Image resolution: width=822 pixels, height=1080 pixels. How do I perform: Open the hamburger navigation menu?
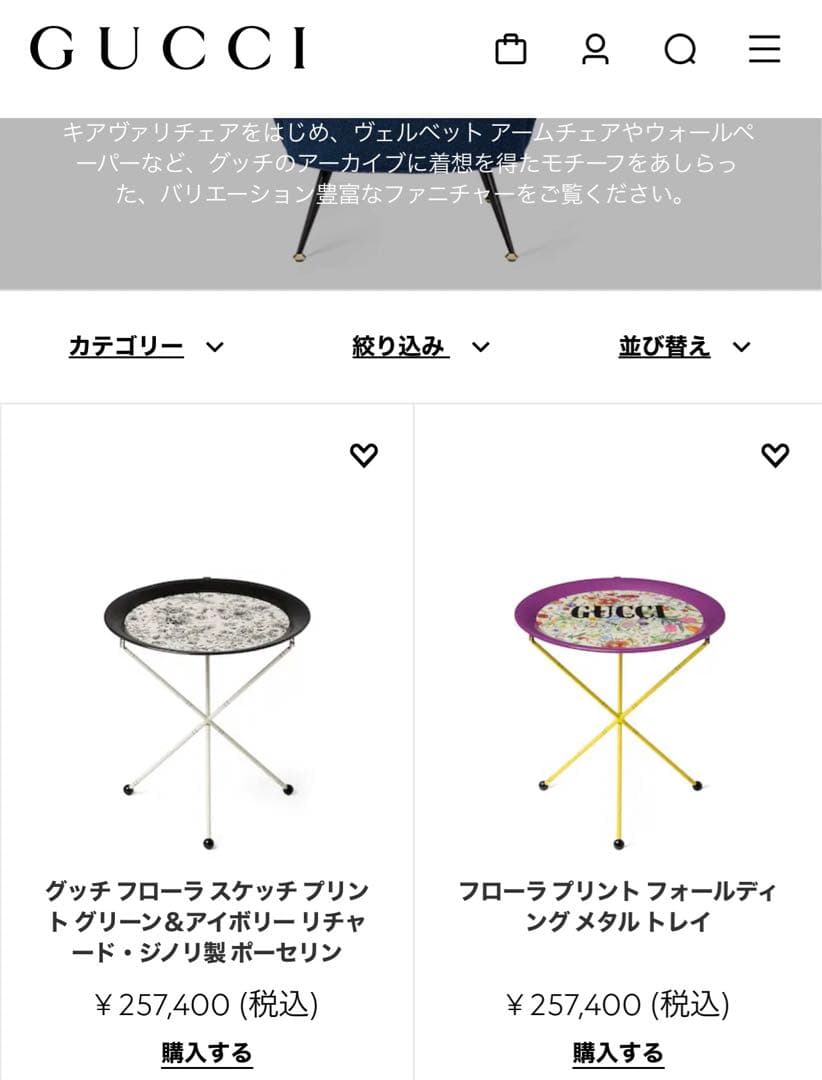765,48
